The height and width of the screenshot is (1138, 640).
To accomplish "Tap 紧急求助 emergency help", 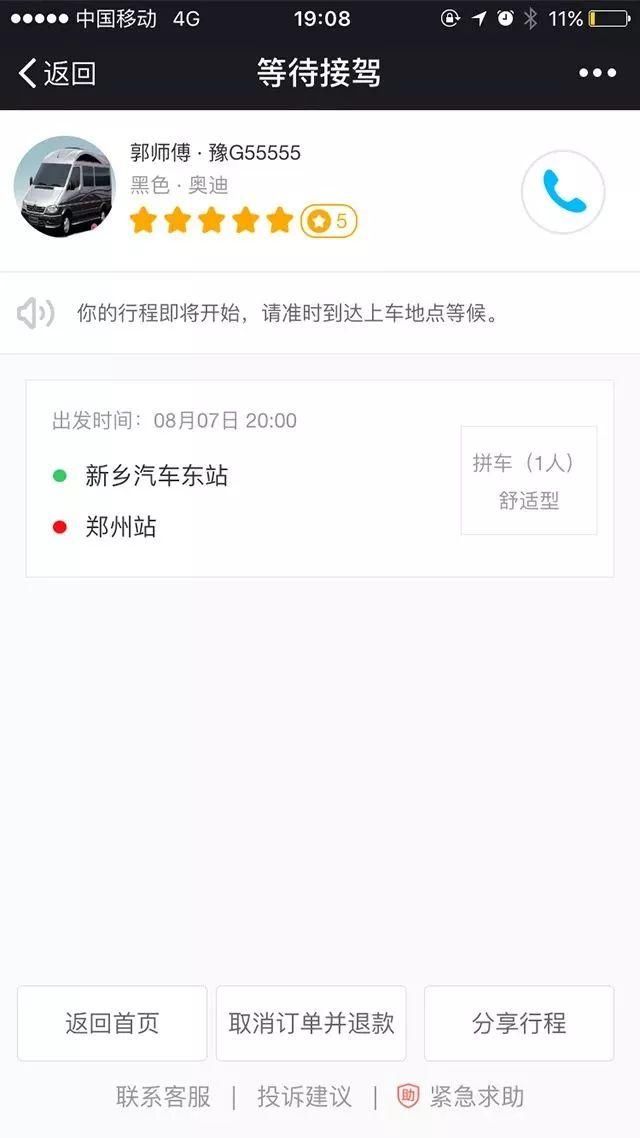I will coord(461,1097).
